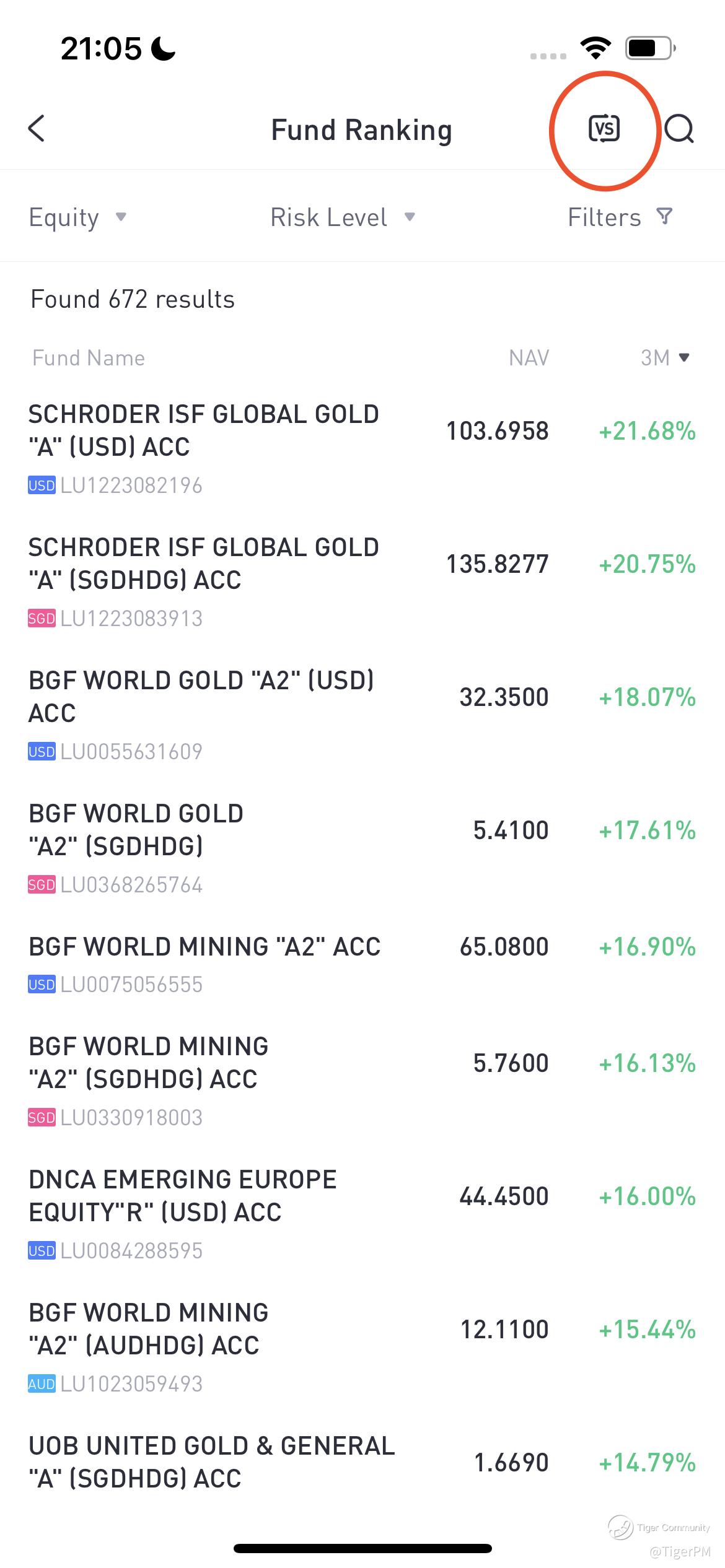
Task: Open the fund comparison VS icon
Action: click(x=604, y=129)
